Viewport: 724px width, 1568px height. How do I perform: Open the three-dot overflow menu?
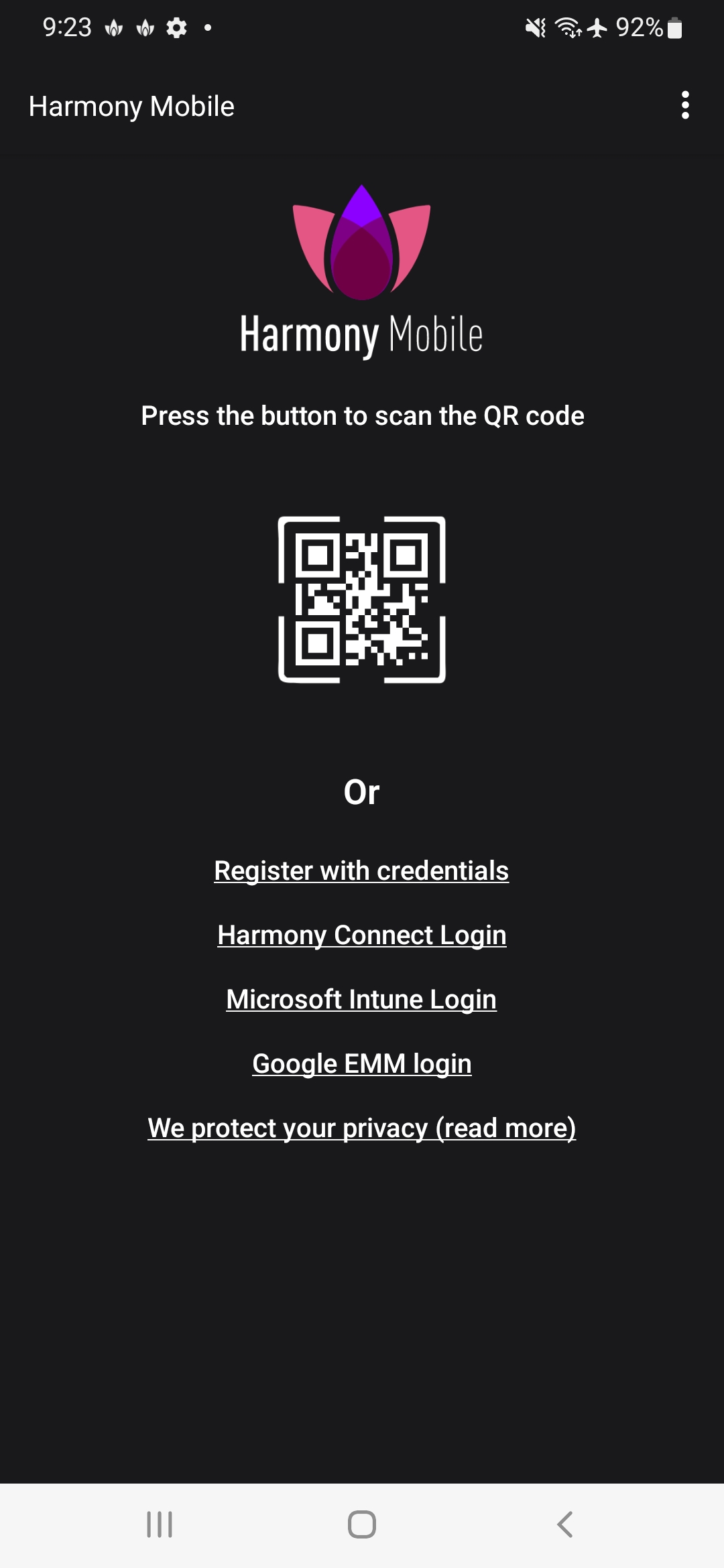pyautogui.click(x=684, y=105)
